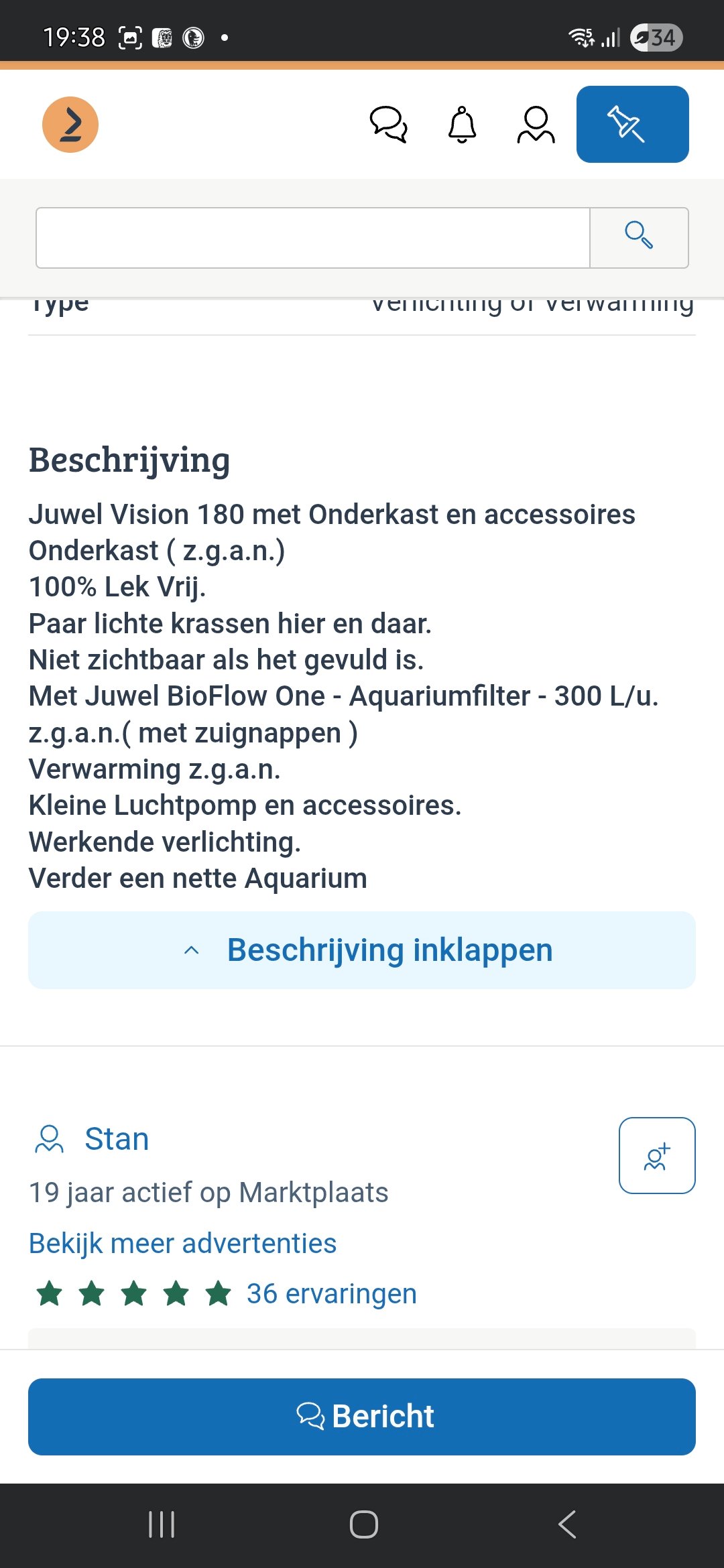This screenshot has width=724, height=1568.
Task: View the 36 ervaringen reviews
Action: (x=332, y=1294)
